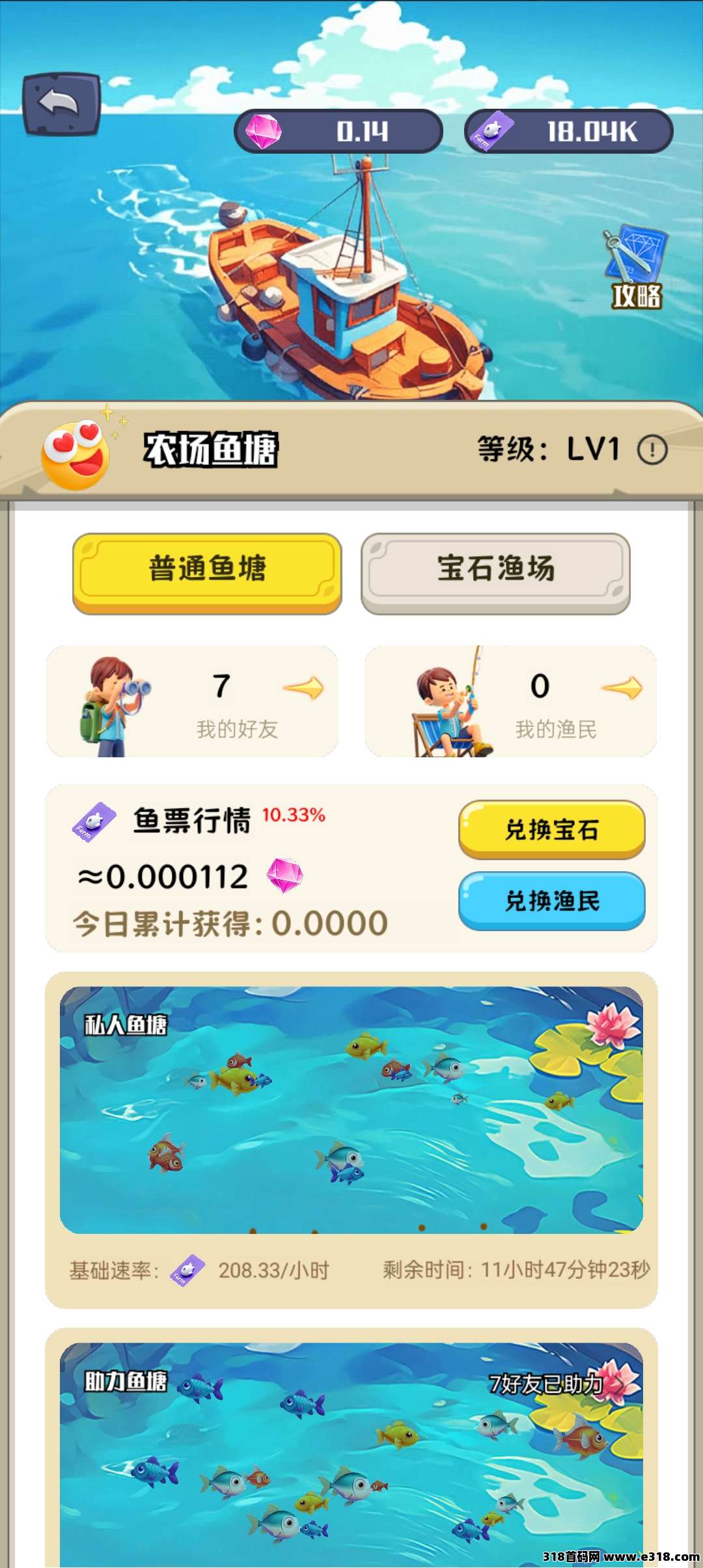The height and width of the screenshot is (1568, 703).
Task: Switch to the 普通鱼塘 tab
Action: pos(207,573)
